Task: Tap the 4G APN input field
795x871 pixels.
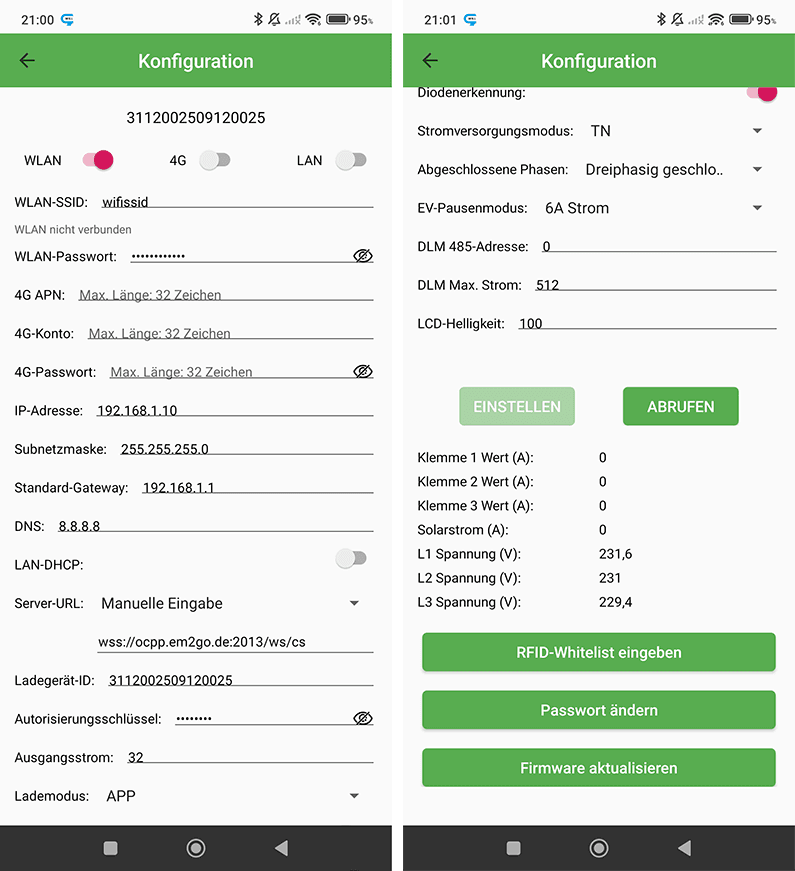Action: 226,295
